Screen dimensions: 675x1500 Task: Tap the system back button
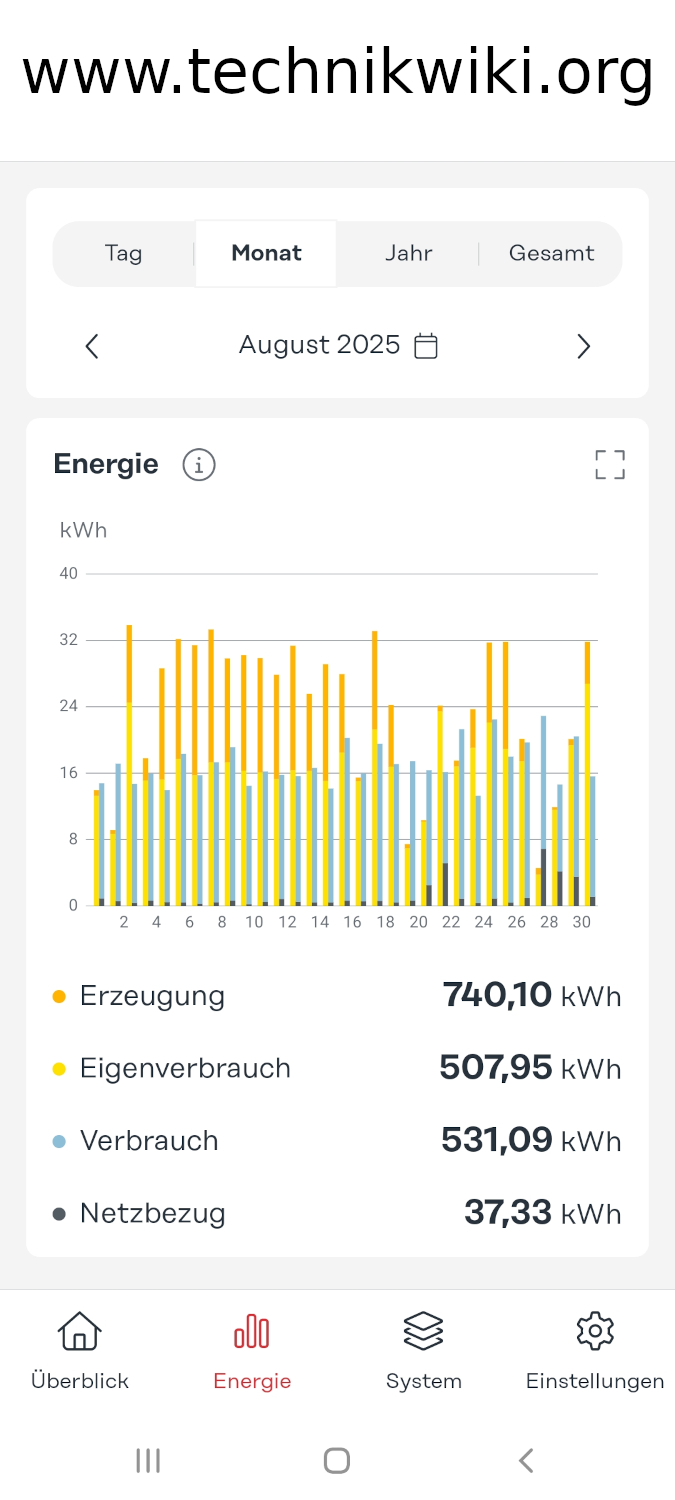(526, 1461)
